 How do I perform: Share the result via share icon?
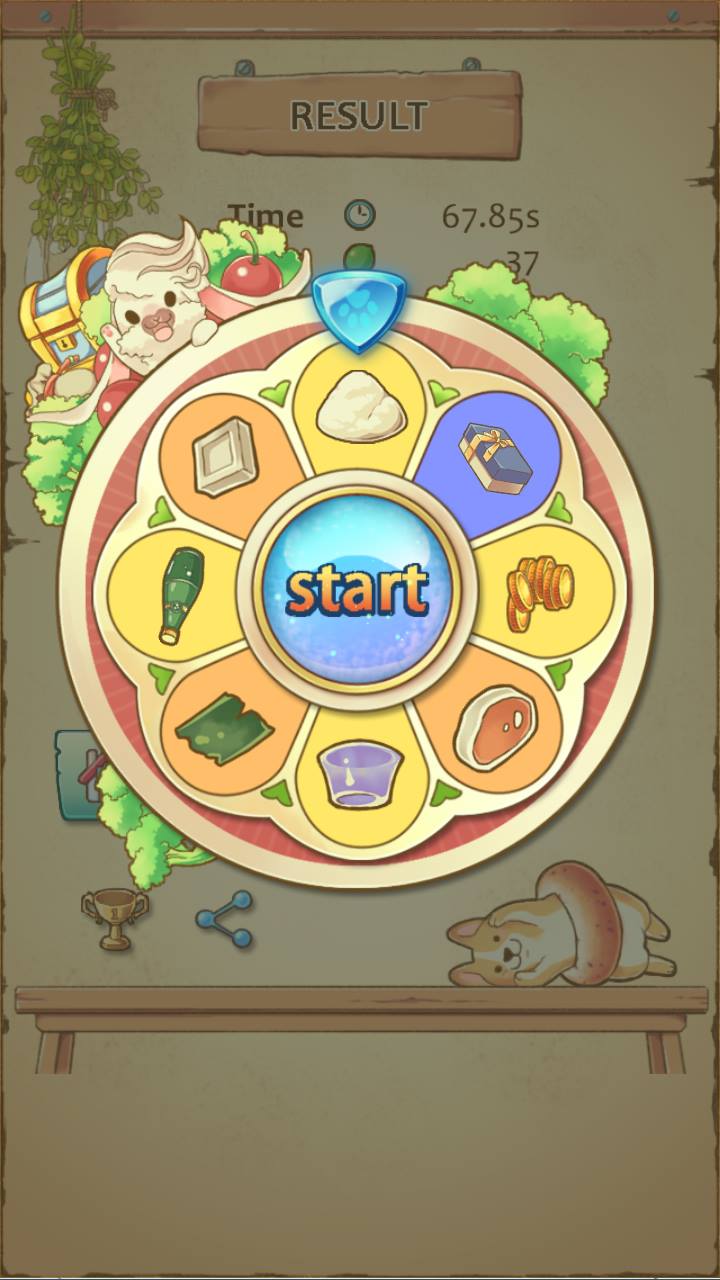tap(225, 919)
